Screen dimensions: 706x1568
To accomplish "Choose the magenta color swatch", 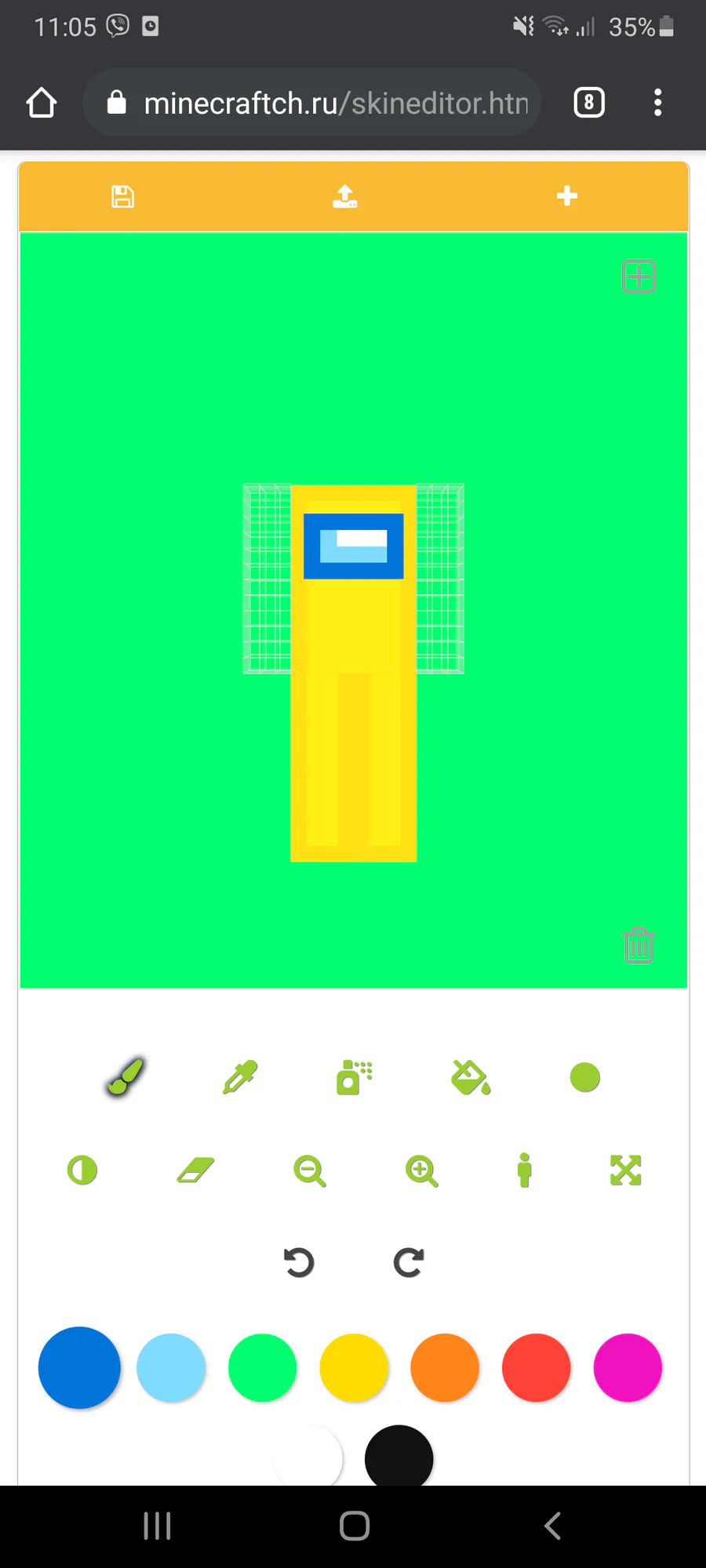I will click(628, 1368).
